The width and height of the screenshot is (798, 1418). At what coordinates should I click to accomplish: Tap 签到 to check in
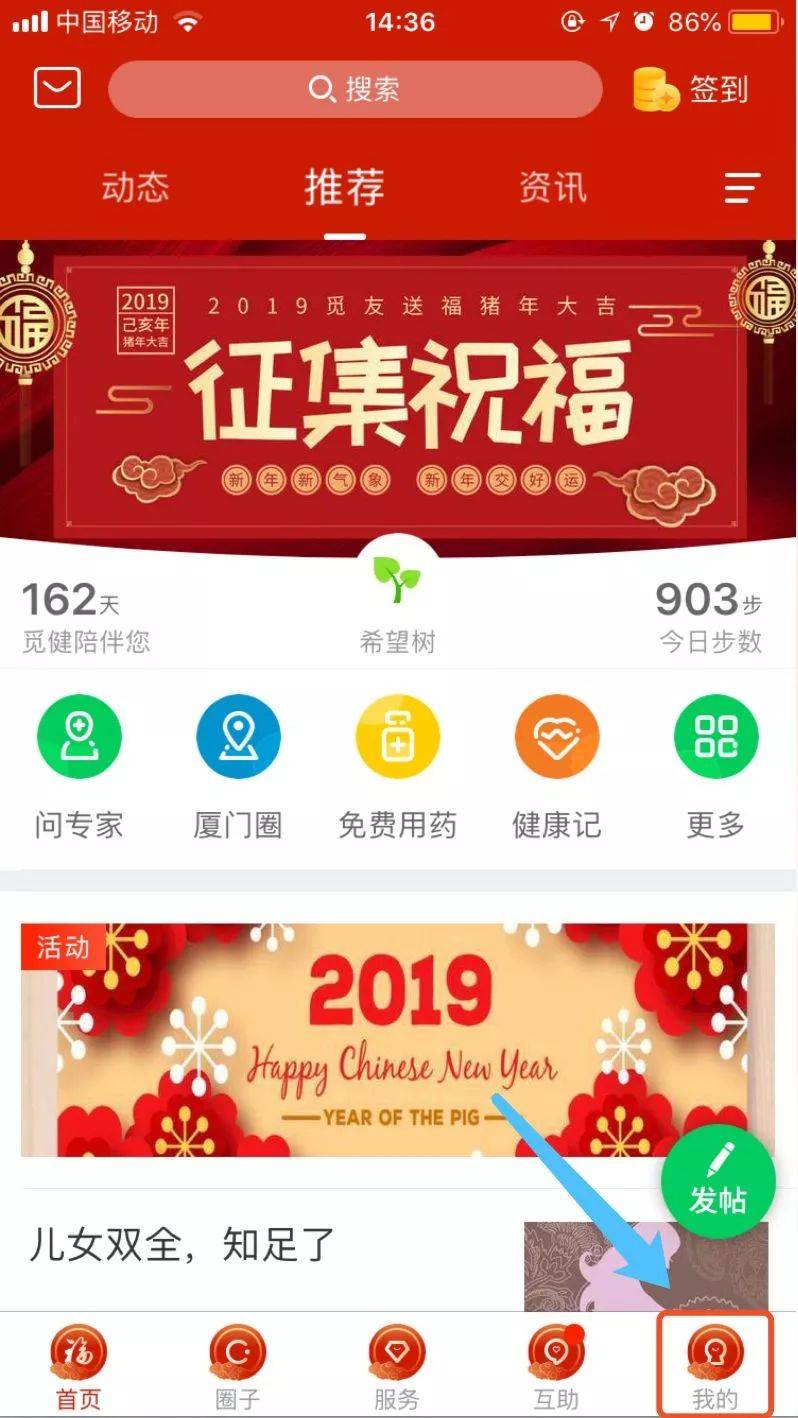[x=692, y=90]
